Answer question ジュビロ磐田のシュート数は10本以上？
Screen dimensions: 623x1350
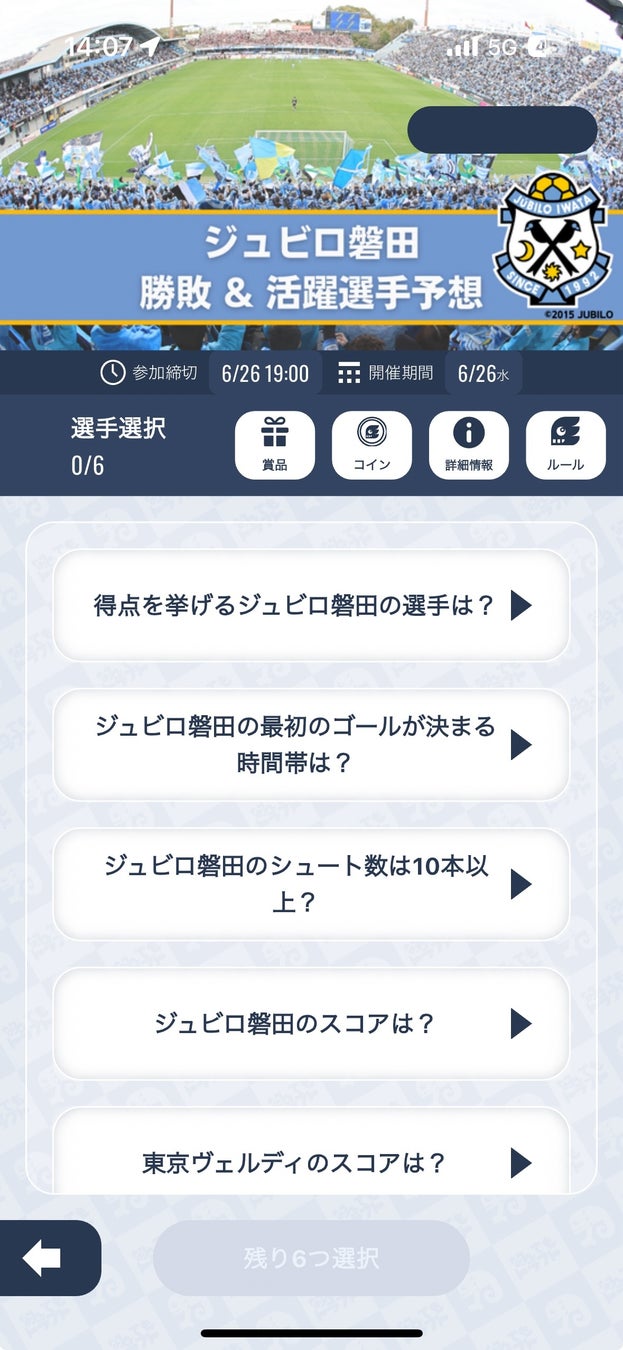pos(311,884)
